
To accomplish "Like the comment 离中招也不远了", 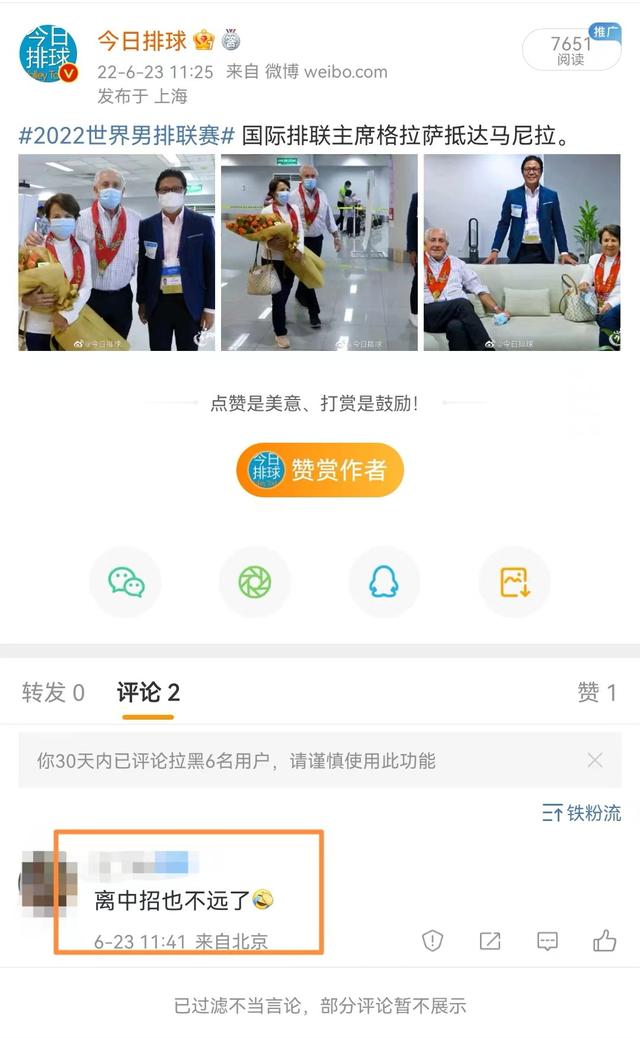I will click(604, 940).
